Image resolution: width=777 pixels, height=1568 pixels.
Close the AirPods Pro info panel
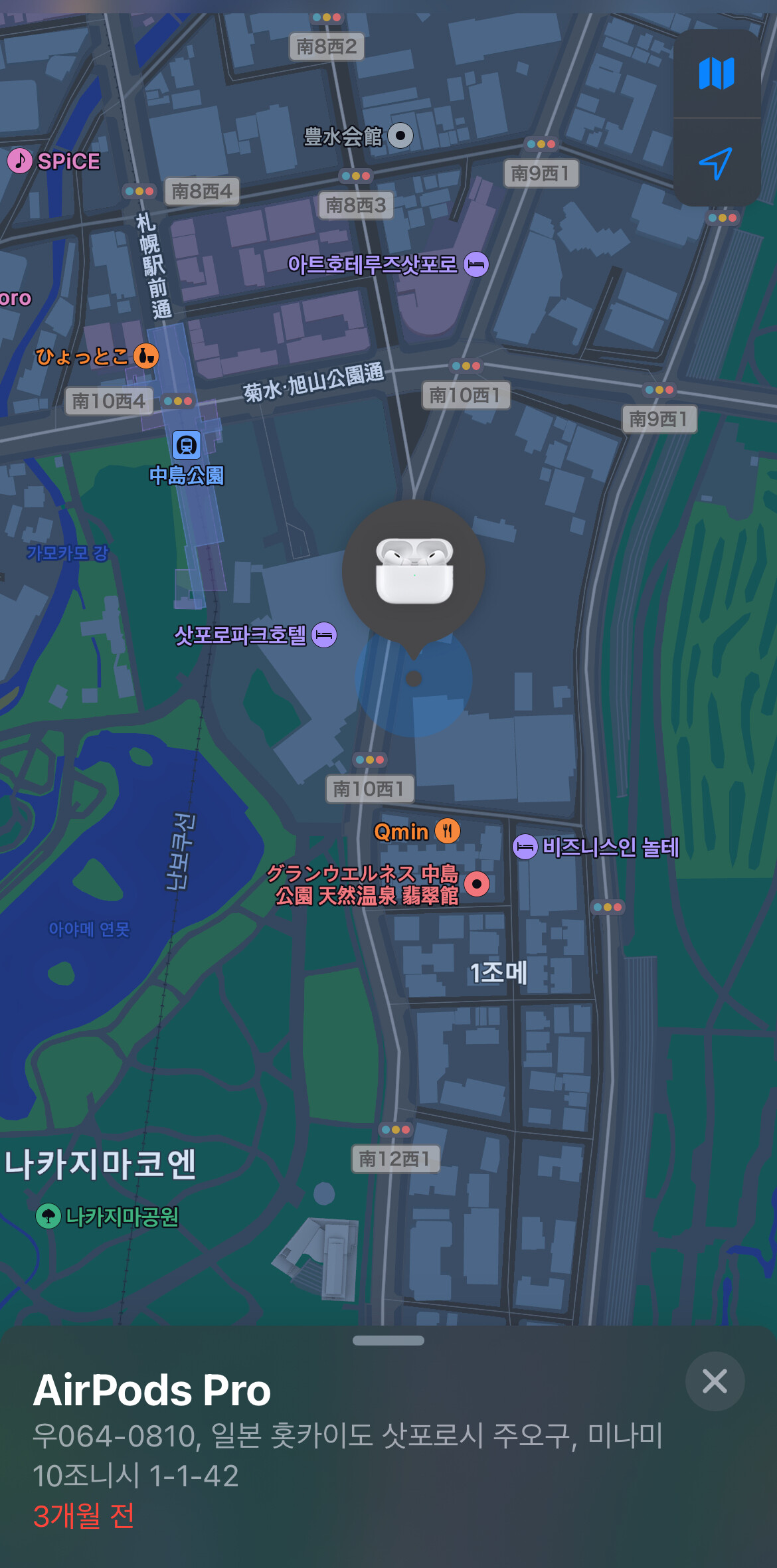point(715,1381)
